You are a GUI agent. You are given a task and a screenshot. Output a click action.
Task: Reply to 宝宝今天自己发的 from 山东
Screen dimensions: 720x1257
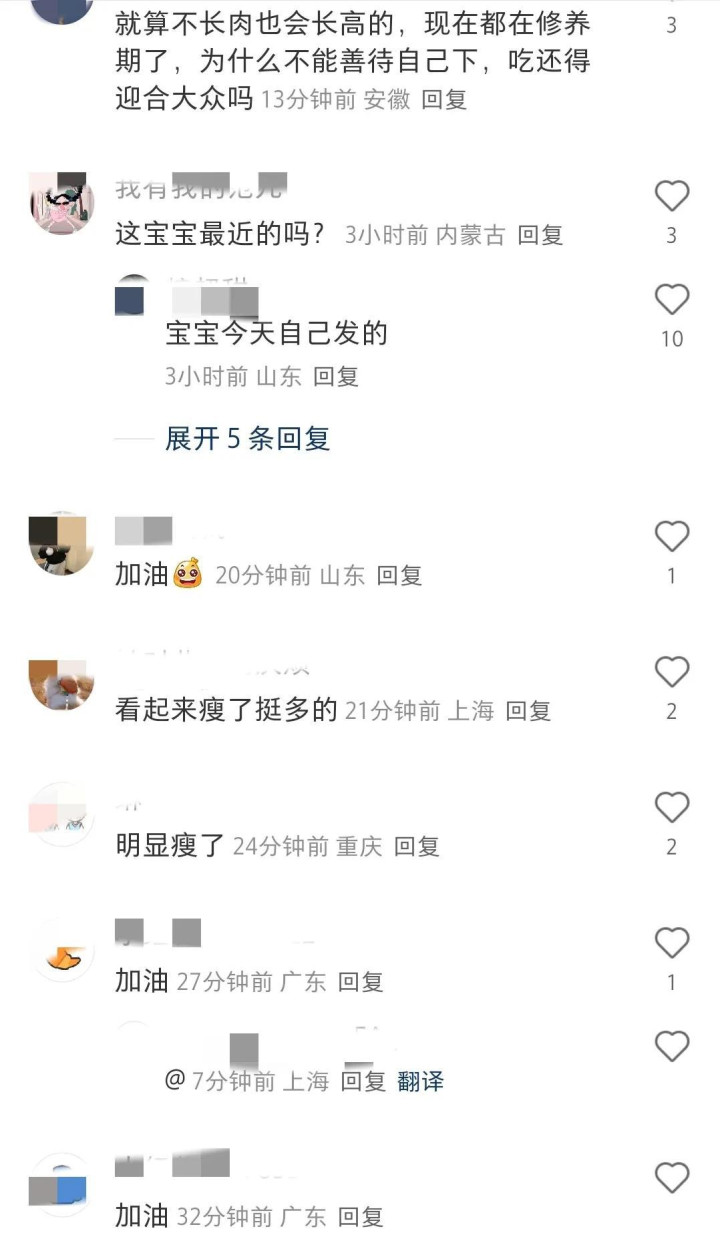tap(336, 377)
